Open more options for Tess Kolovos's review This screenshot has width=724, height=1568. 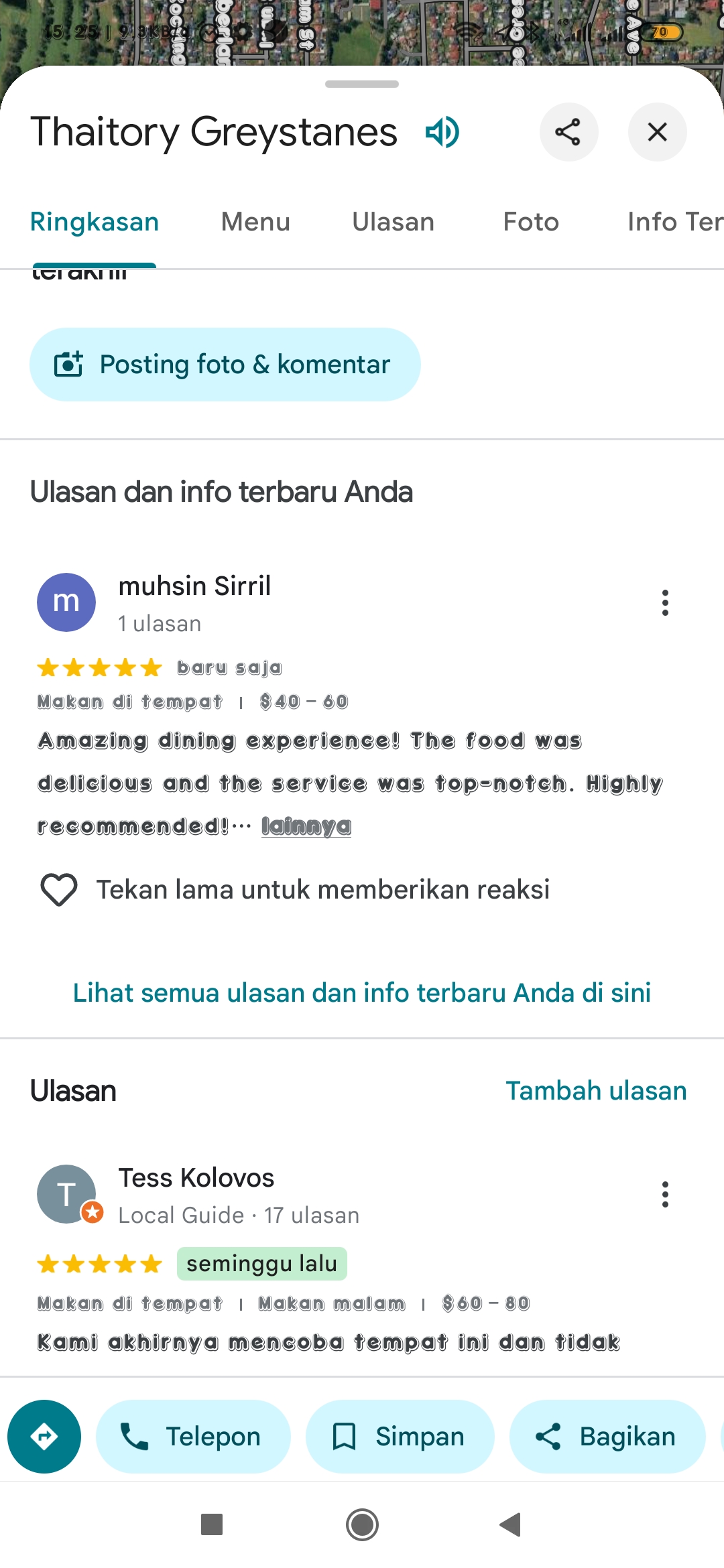click(x=665, y=1194)
